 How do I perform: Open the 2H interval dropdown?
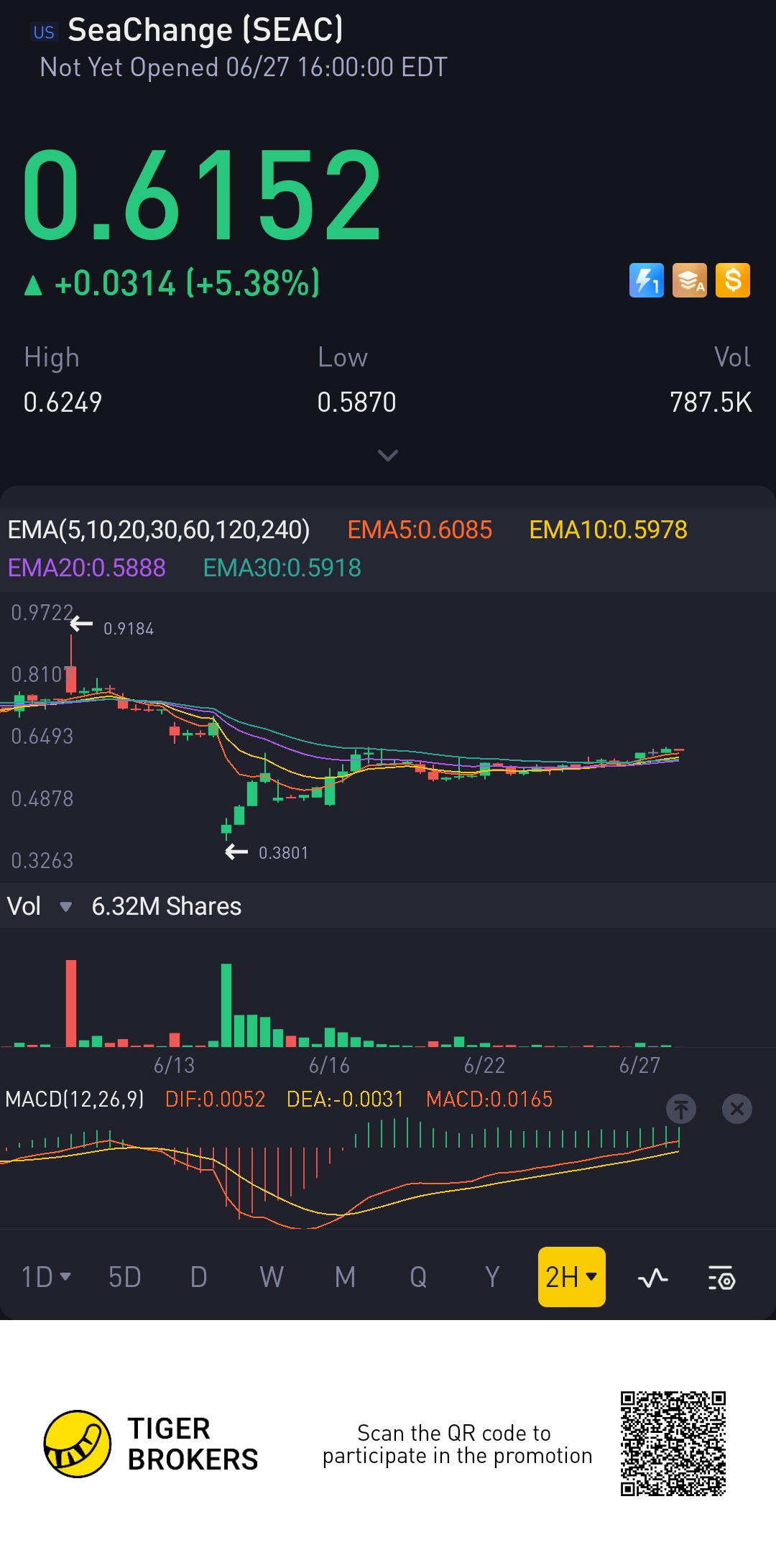coord(571,1277)
